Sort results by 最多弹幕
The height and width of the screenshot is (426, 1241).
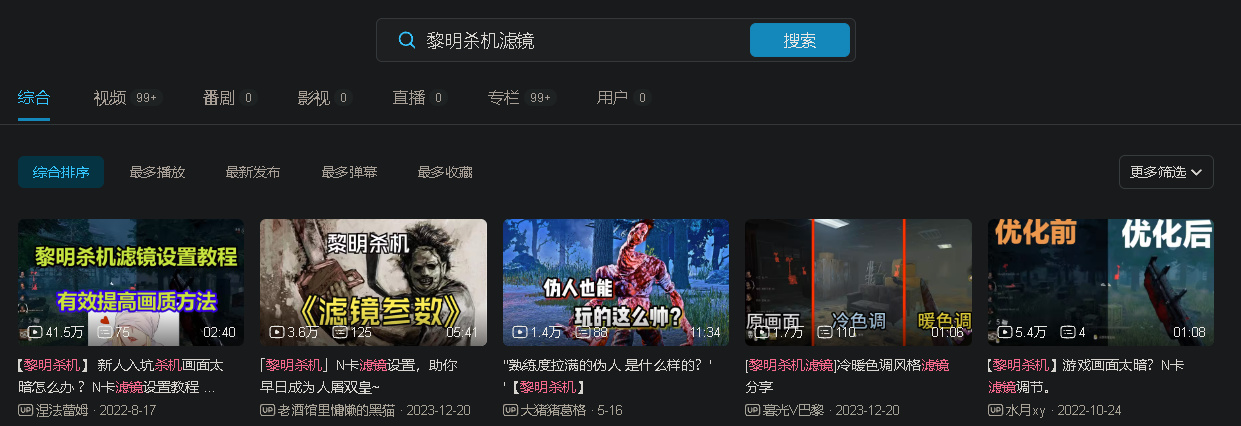[349, 172]
